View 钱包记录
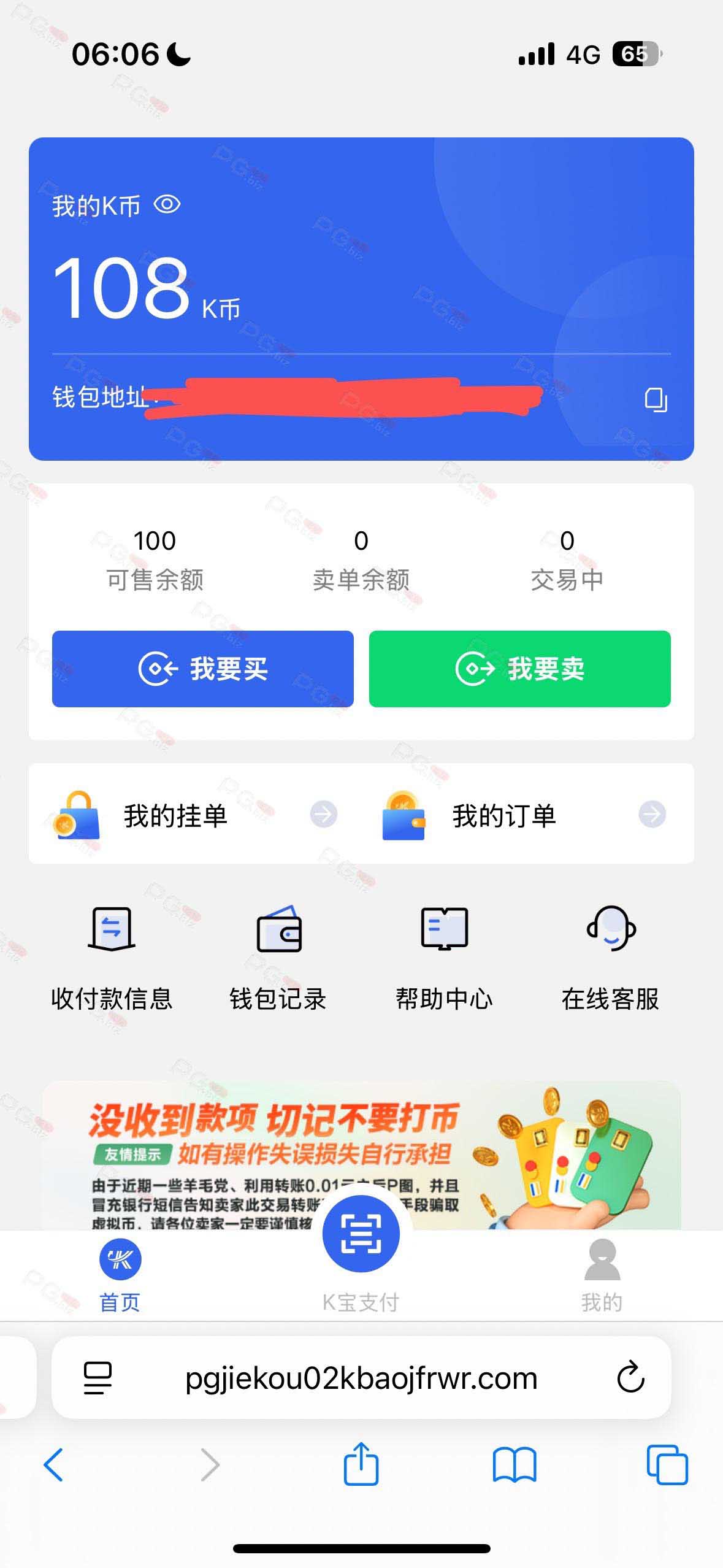The height and width of the screenshot is (1568, 723). (x=278, y=958)
